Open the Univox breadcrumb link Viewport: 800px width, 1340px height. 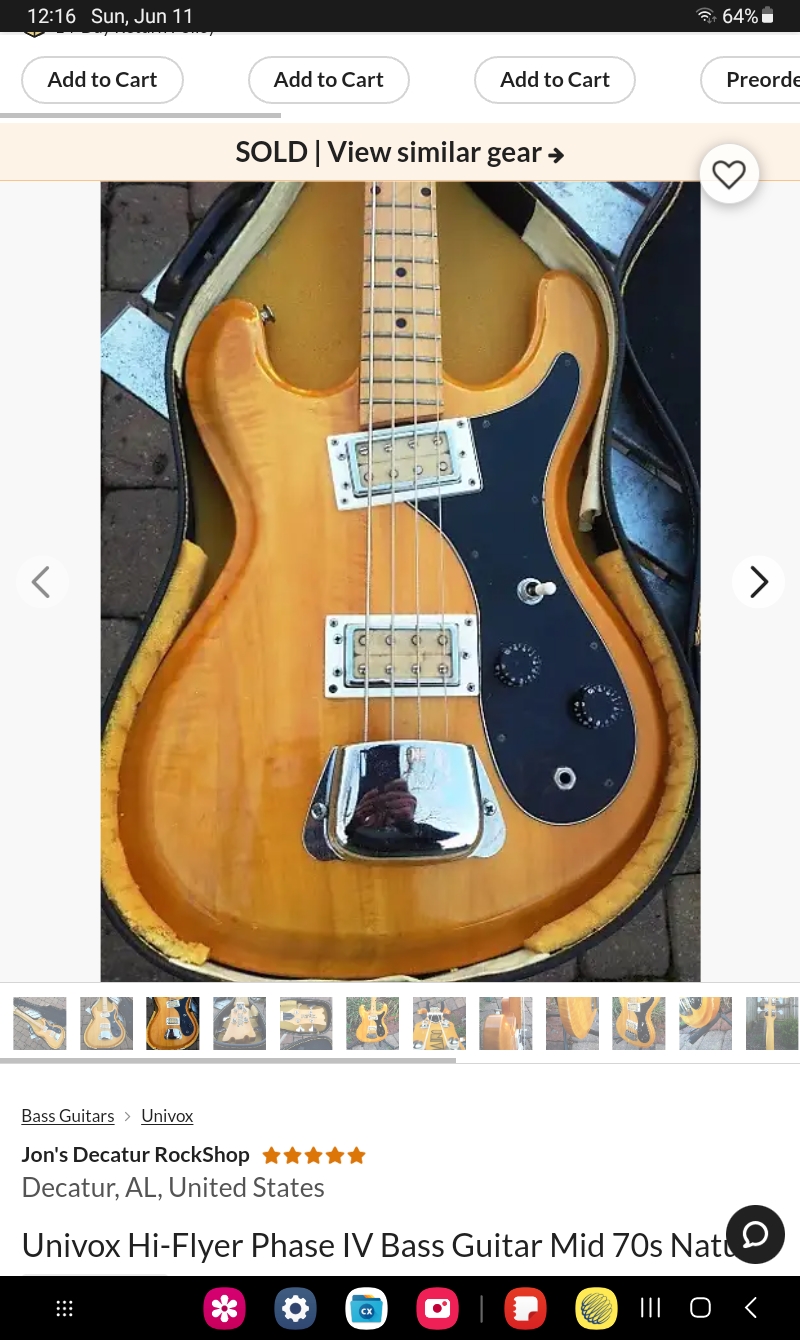pos(167,1116)
